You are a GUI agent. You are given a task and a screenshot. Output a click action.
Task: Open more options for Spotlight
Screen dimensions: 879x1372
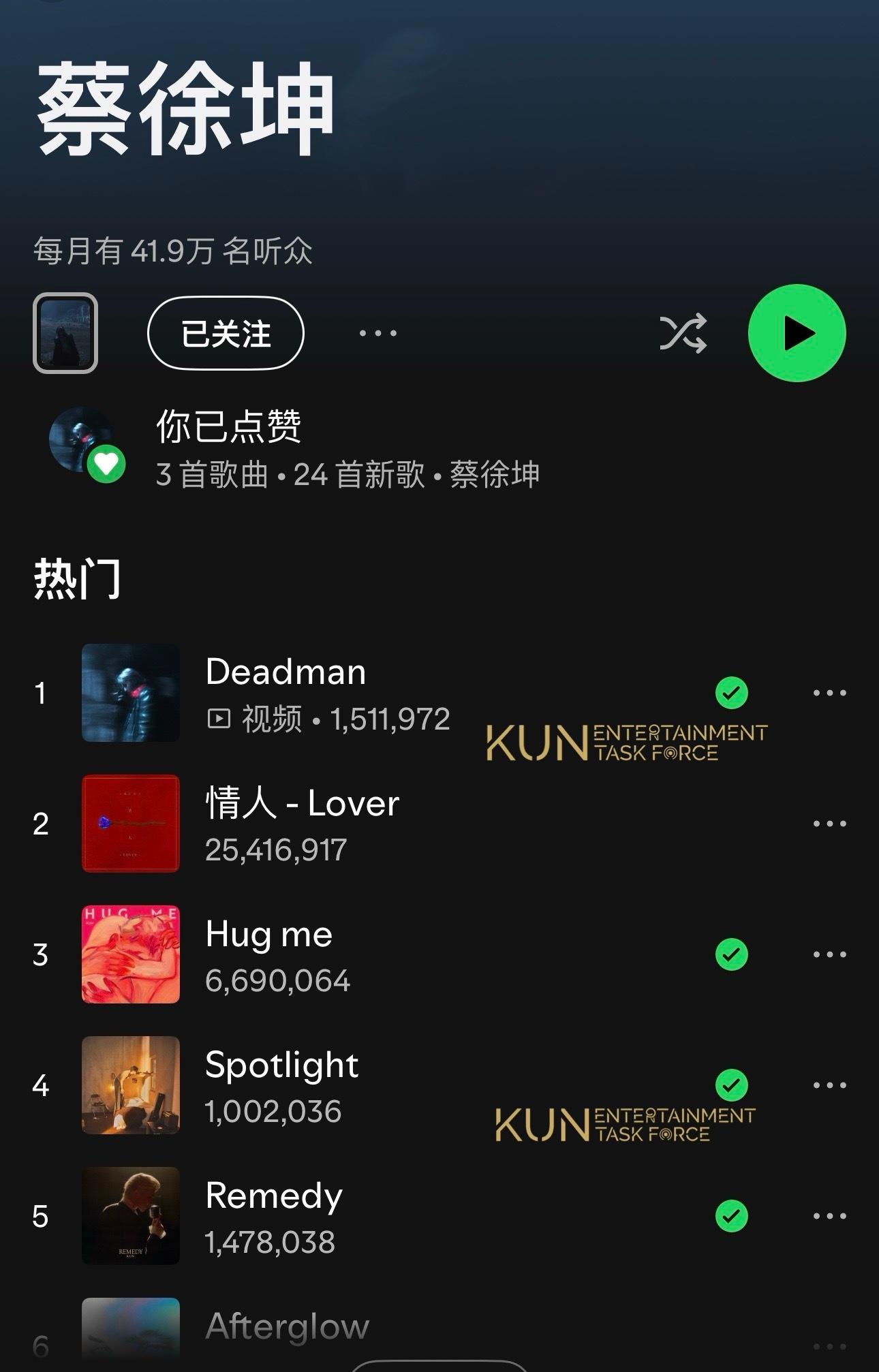pyautogui.click(x=829, y=1085)
